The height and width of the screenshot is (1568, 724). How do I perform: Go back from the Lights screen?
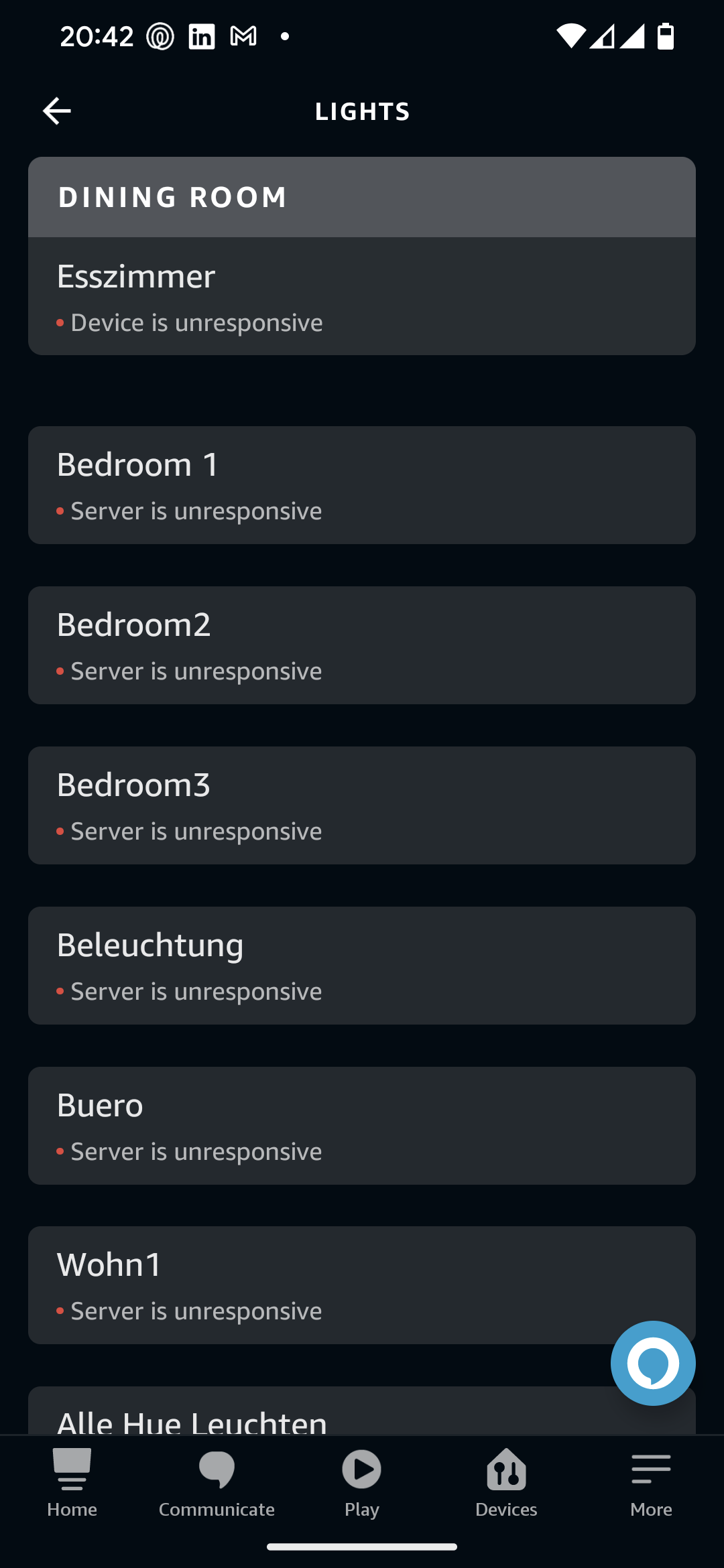57,111
